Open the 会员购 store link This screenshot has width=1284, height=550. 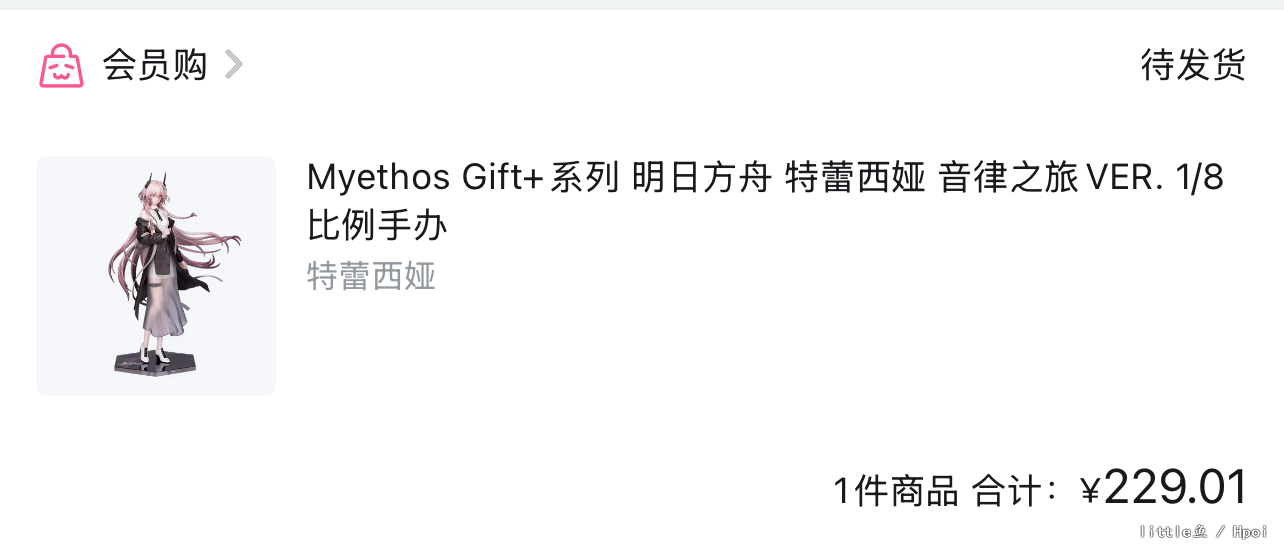[155, 66]
